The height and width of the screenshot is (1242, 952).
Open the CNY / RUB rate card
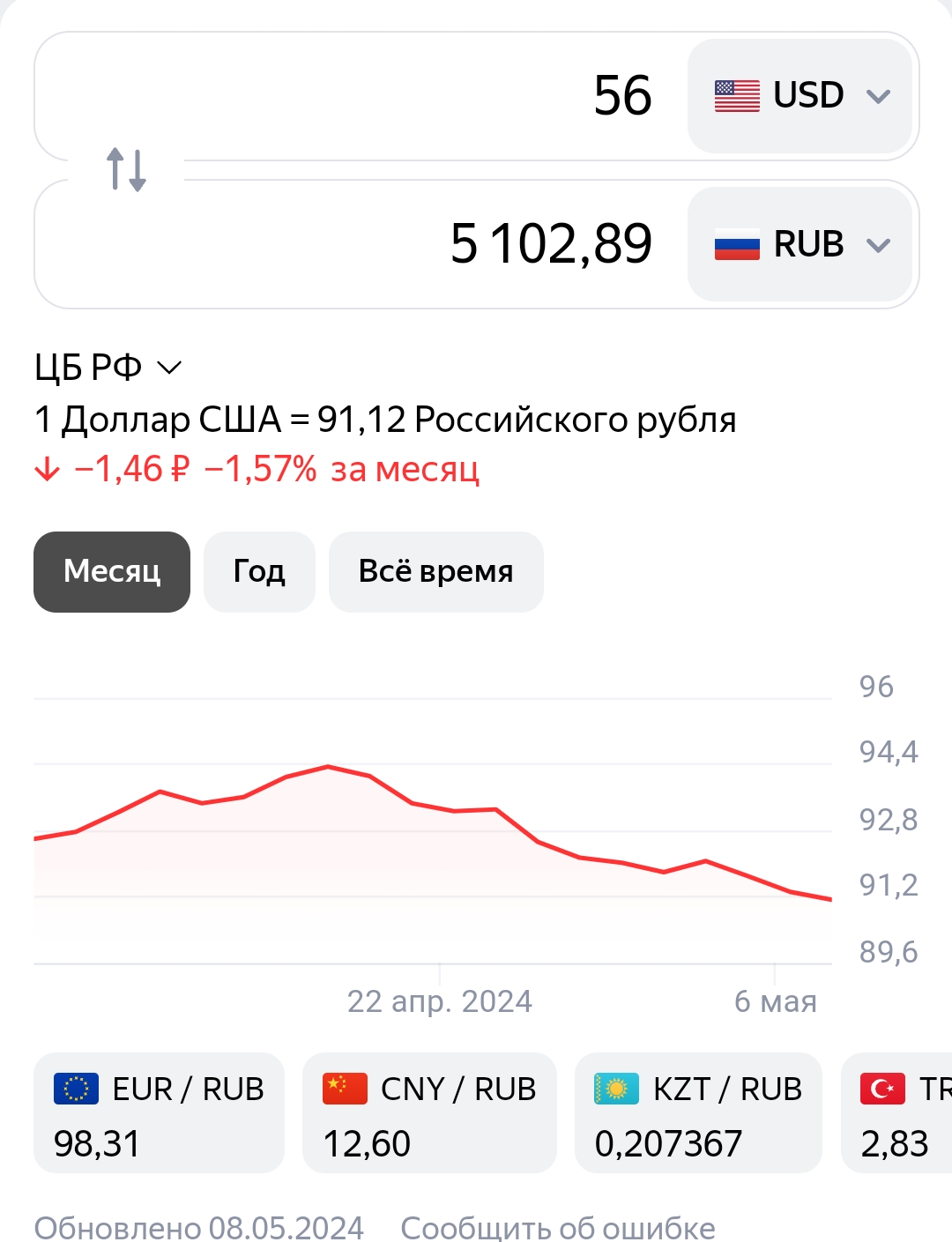coord(429,1113)
